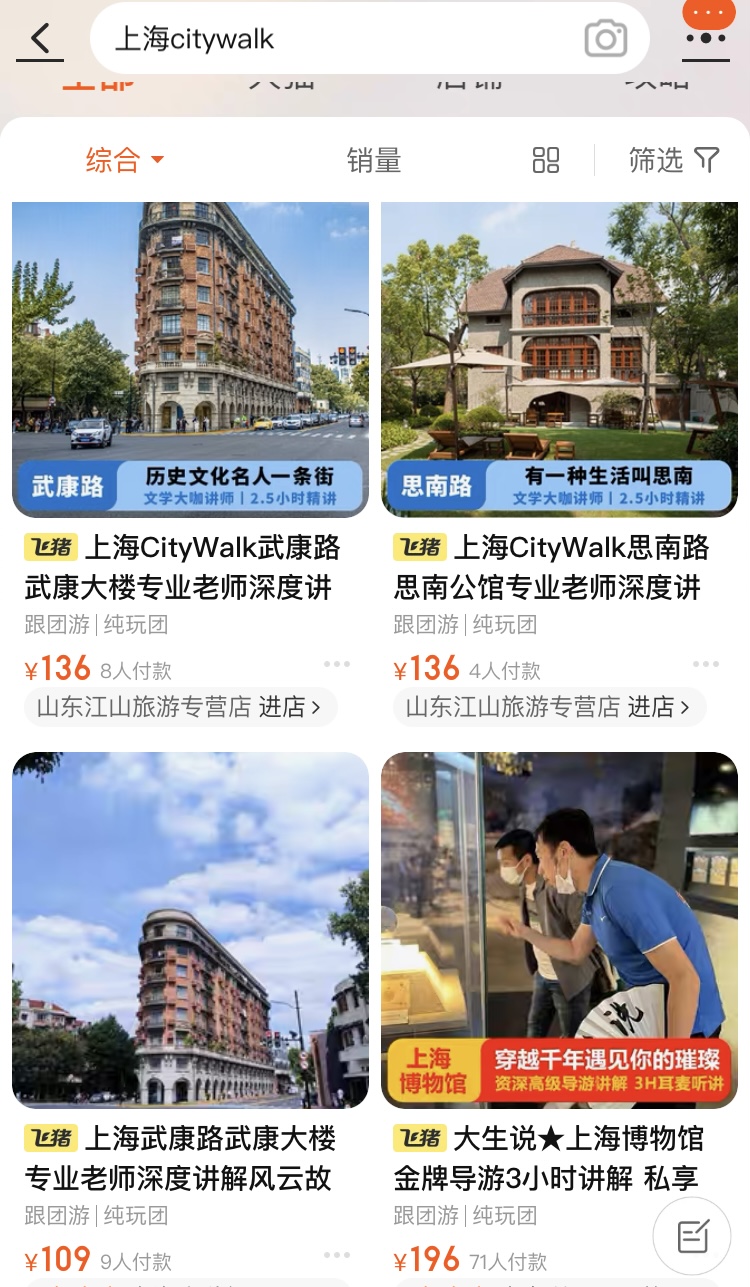Expand the 综合 sort dropdown

click(x=124, y=160)
